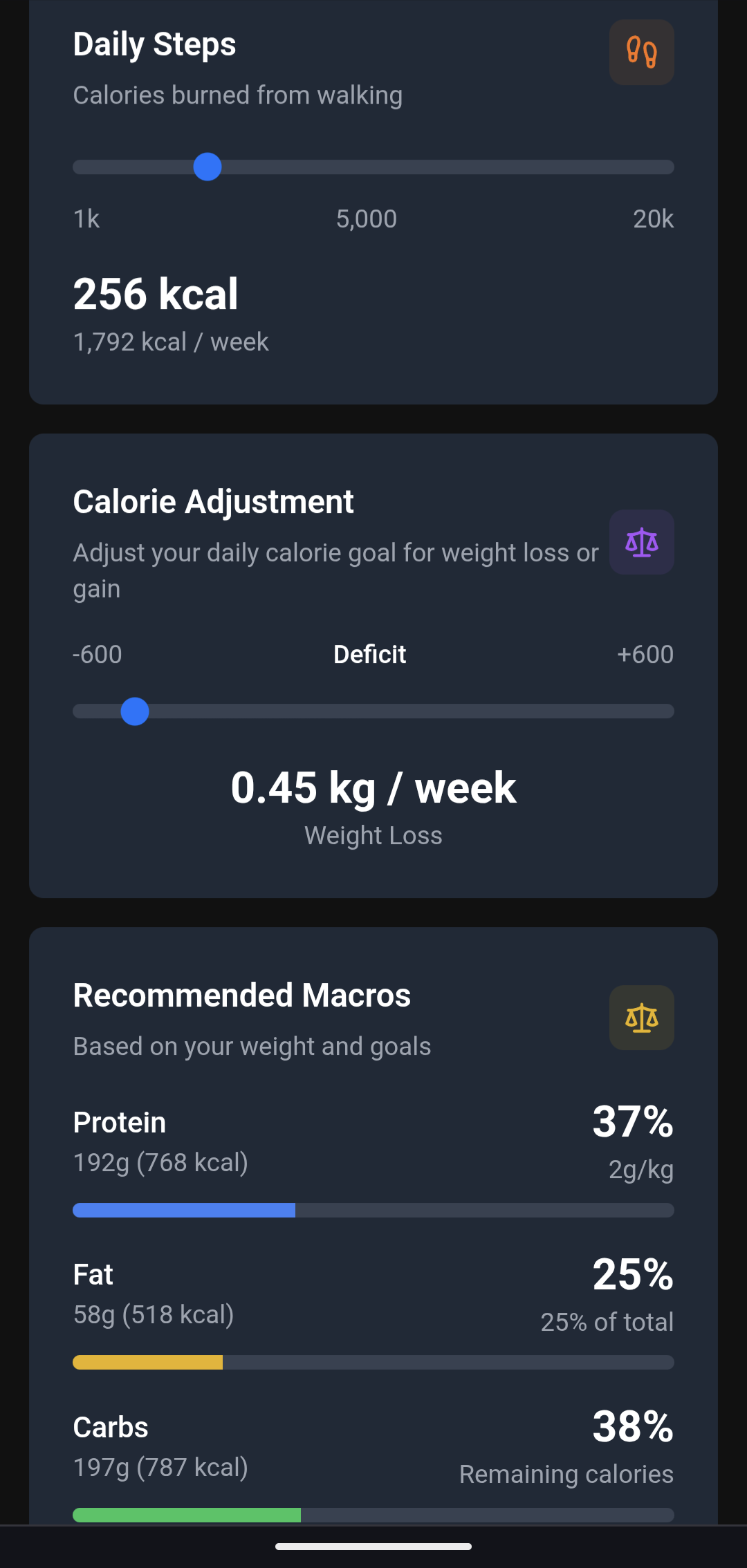Select the Recommended Macros heading

[x=241, y=994]
